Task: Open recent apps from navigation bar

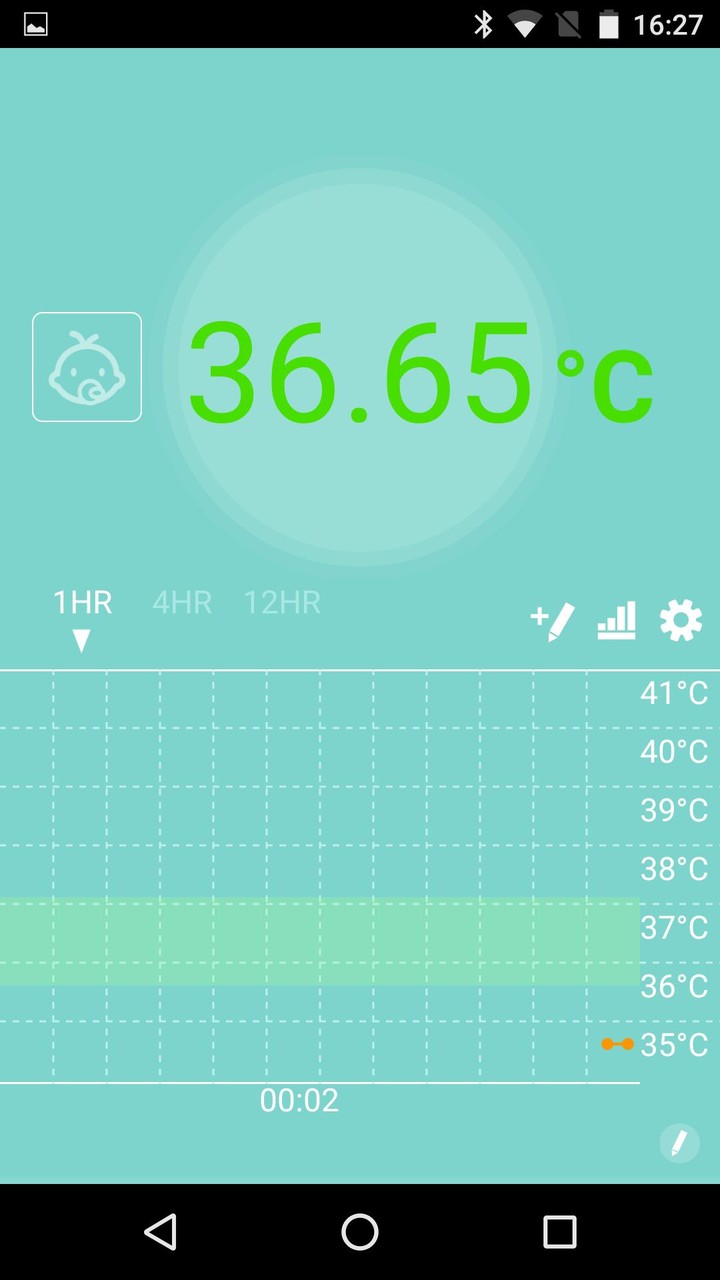Action: pyautogui.click(x=560, y=1232)
